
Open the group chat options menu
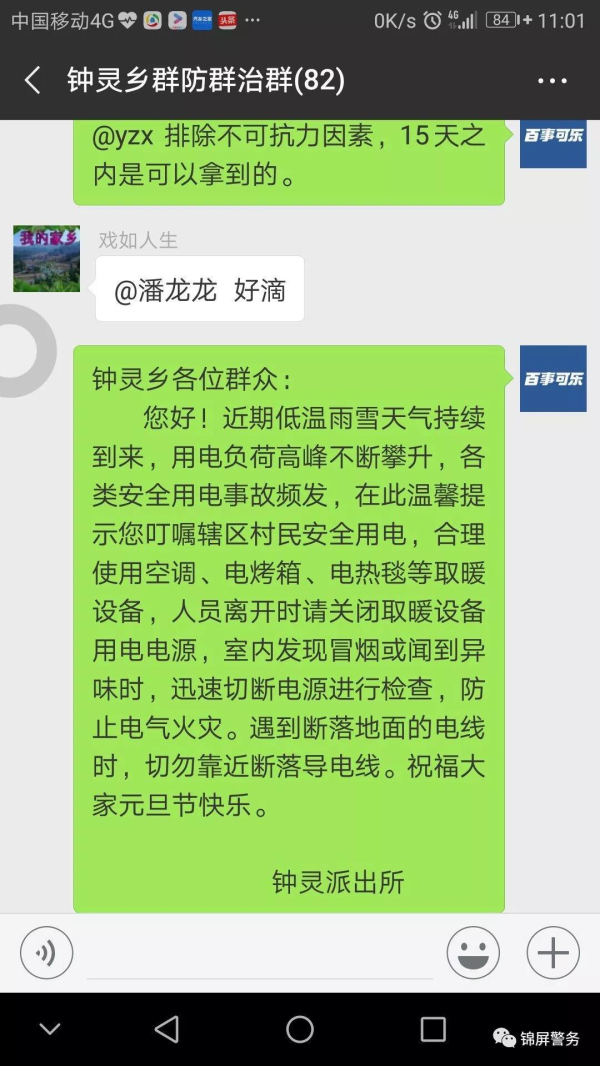point(552,82)
